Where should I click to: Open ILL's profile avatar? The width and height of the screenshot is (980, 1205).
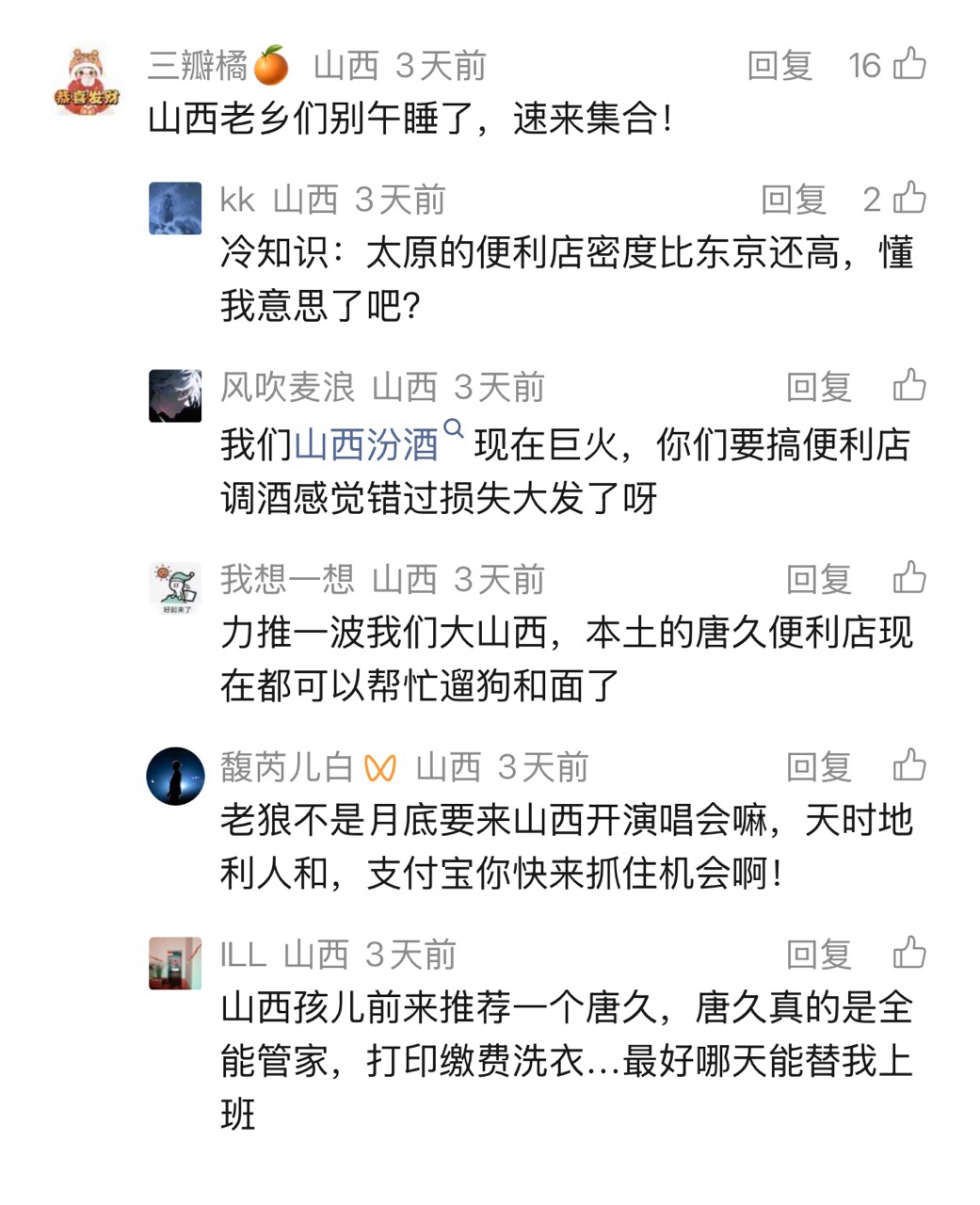(175, 963)
